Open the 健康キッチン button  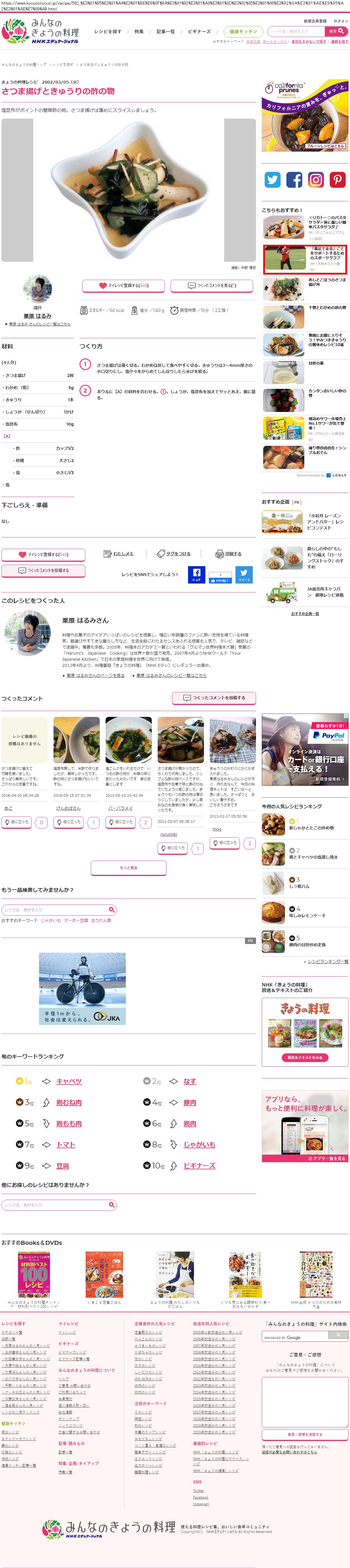click(x=243, y=31)
